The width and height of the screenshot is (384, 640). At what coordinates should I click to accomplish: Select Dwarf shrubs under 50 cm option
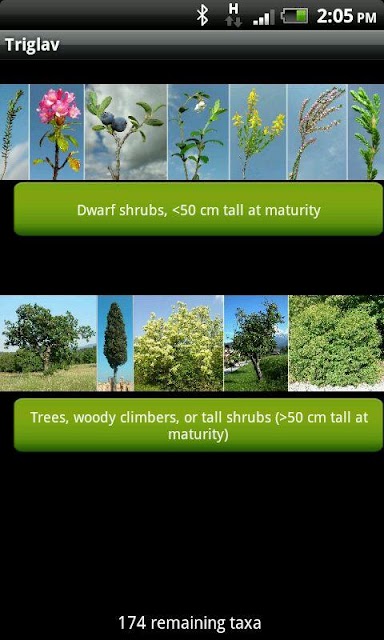pyautogui.click(x=198, y=209)
